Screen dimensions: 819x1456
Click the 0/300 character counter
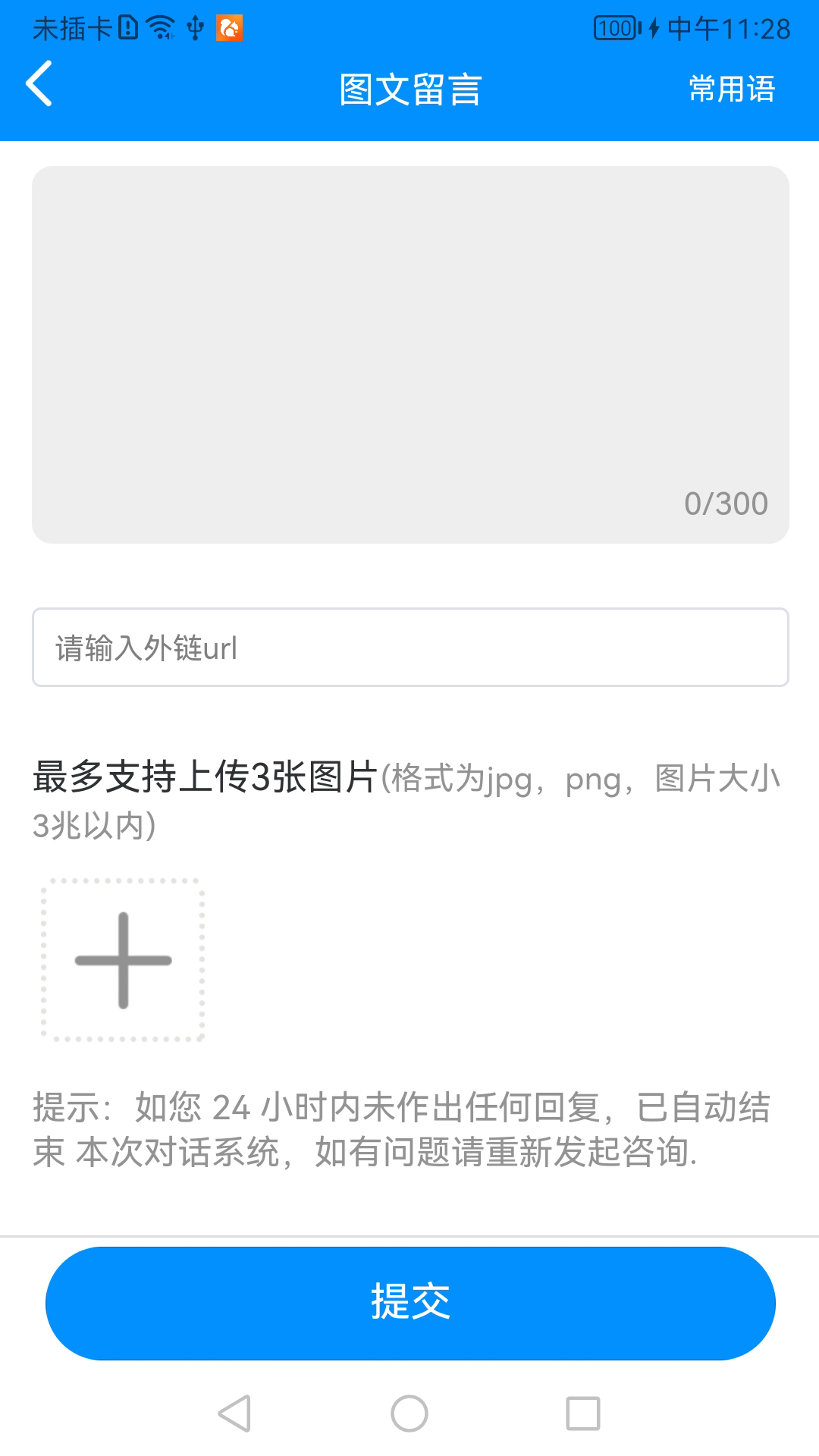coord(726,502)
